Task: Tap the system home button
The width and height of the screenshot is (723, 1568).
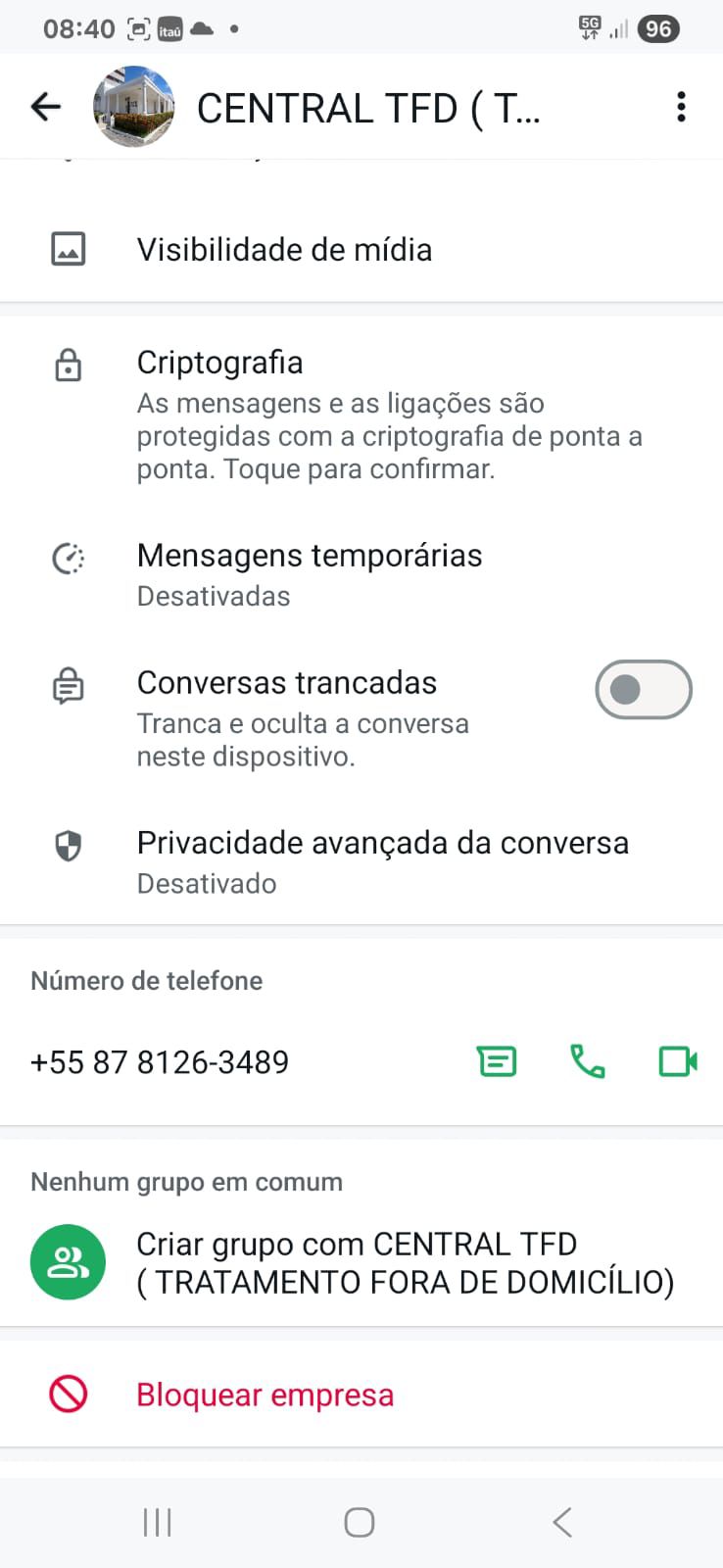Action: 360,1522
